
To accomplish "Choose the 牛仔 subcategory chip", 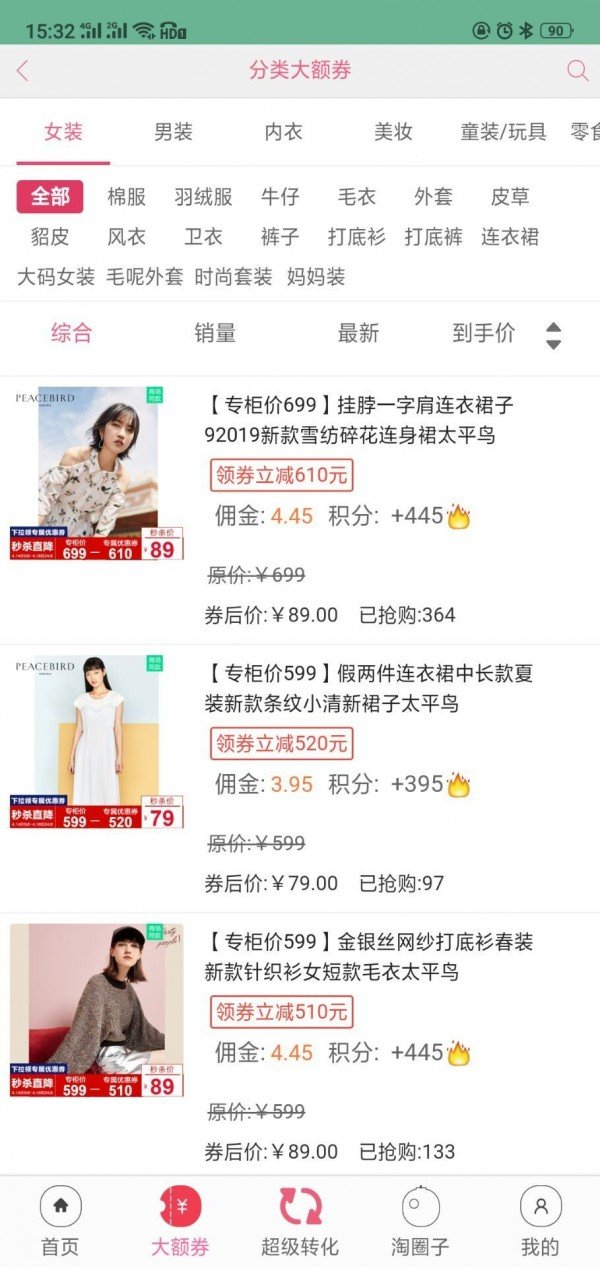I will click(280, 197).
